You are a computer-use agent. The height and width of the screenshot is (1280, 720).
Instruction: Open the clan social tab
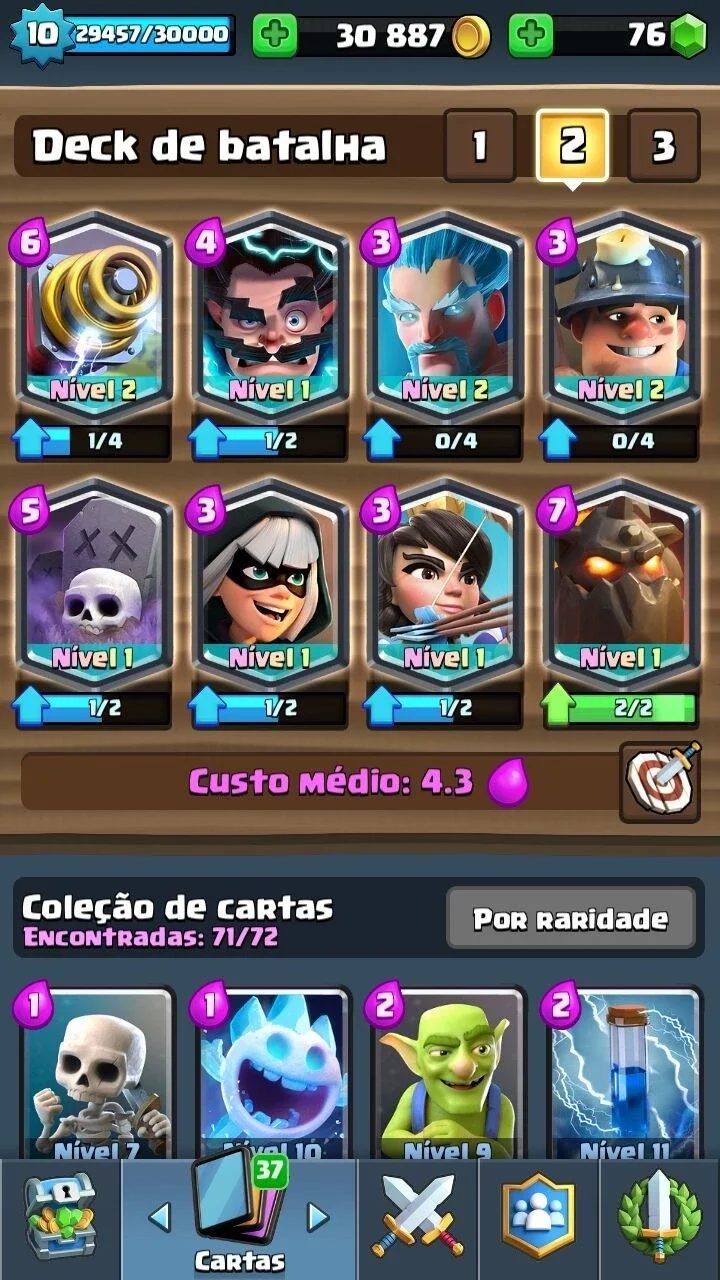tap(539, 1218)
